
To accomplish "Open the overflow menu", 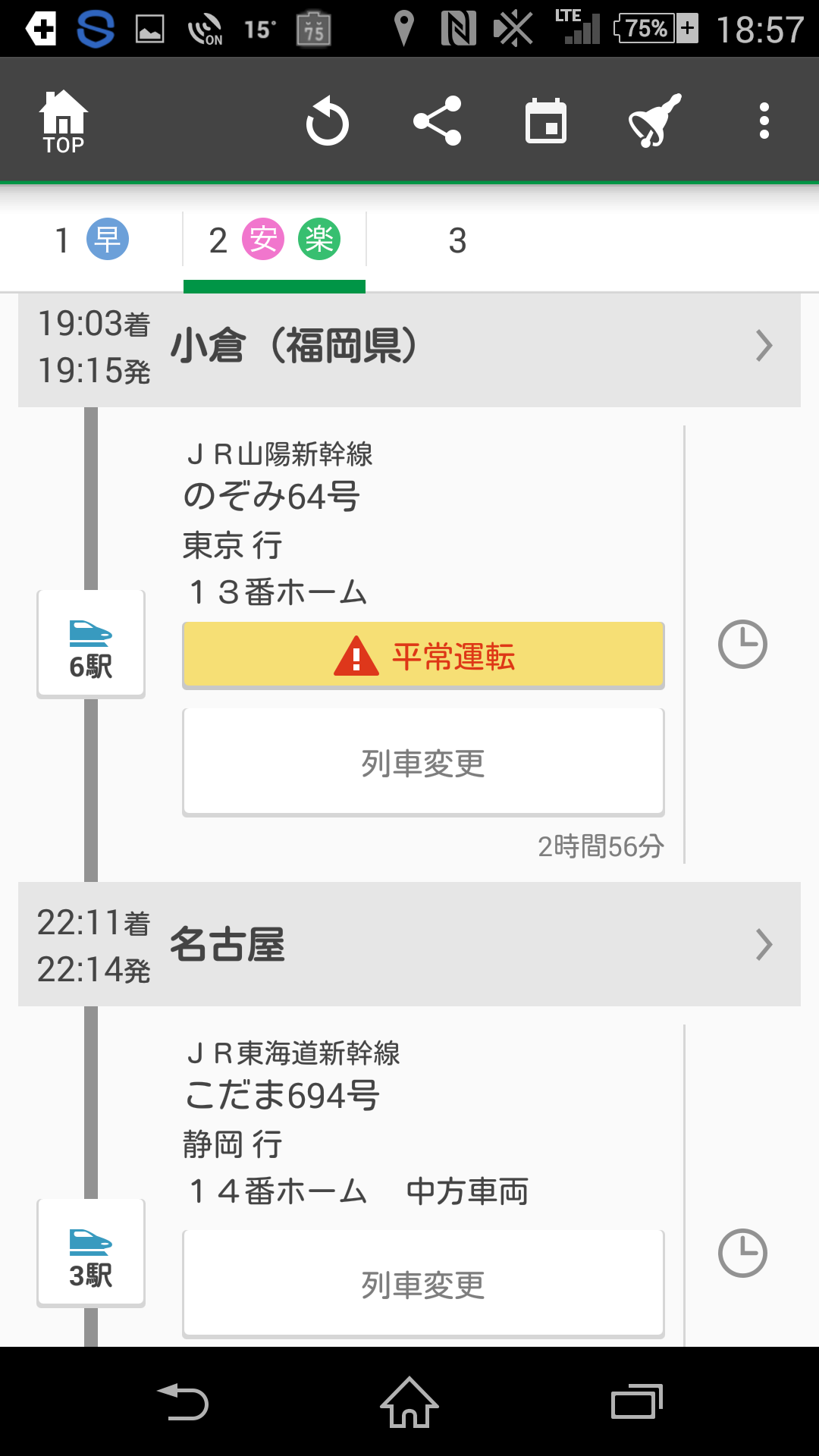I will point(764,121).
